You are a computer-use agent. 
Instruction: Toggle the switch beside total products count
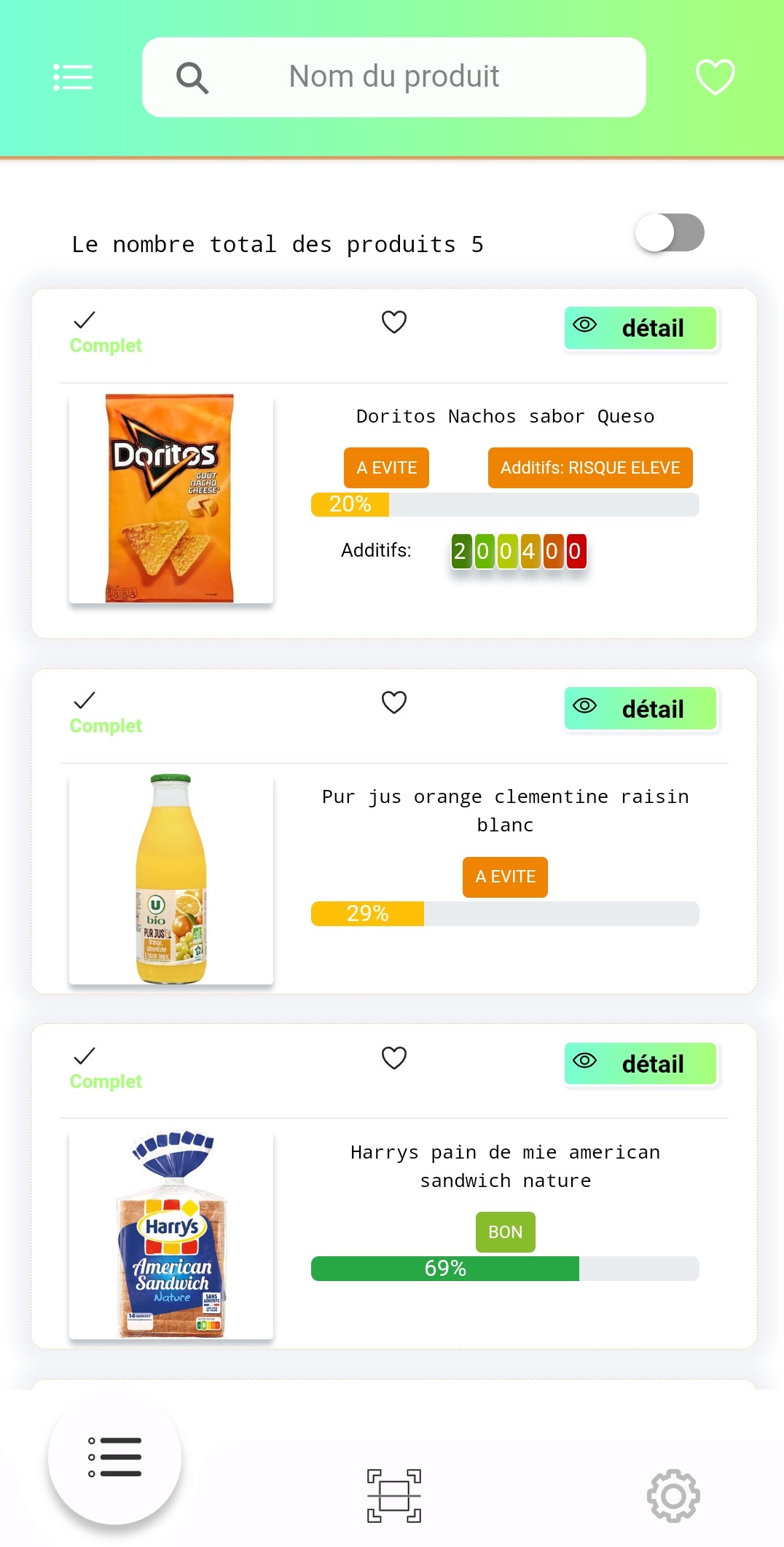[670, 233]
